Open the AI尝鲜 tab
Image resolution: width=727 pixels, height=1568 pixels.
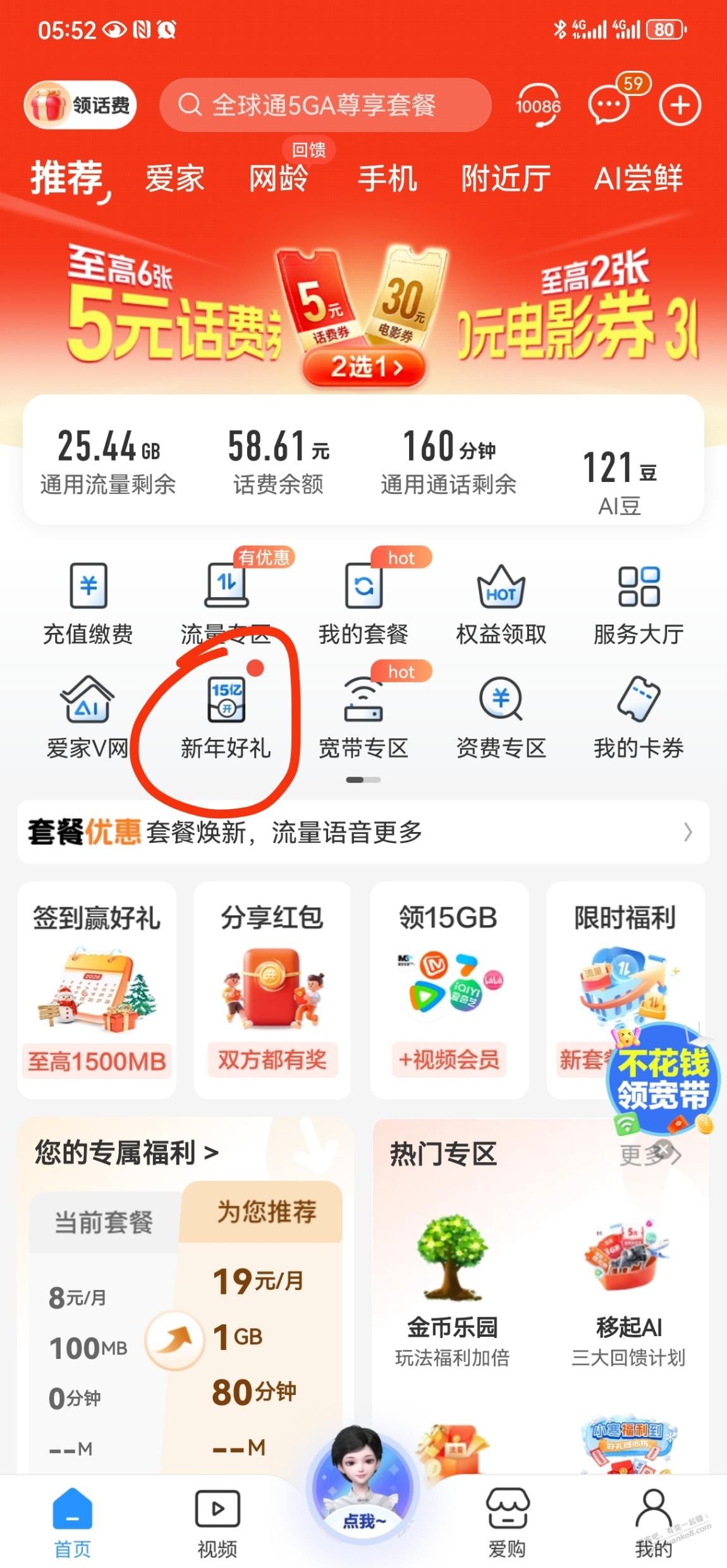[638, 179]
